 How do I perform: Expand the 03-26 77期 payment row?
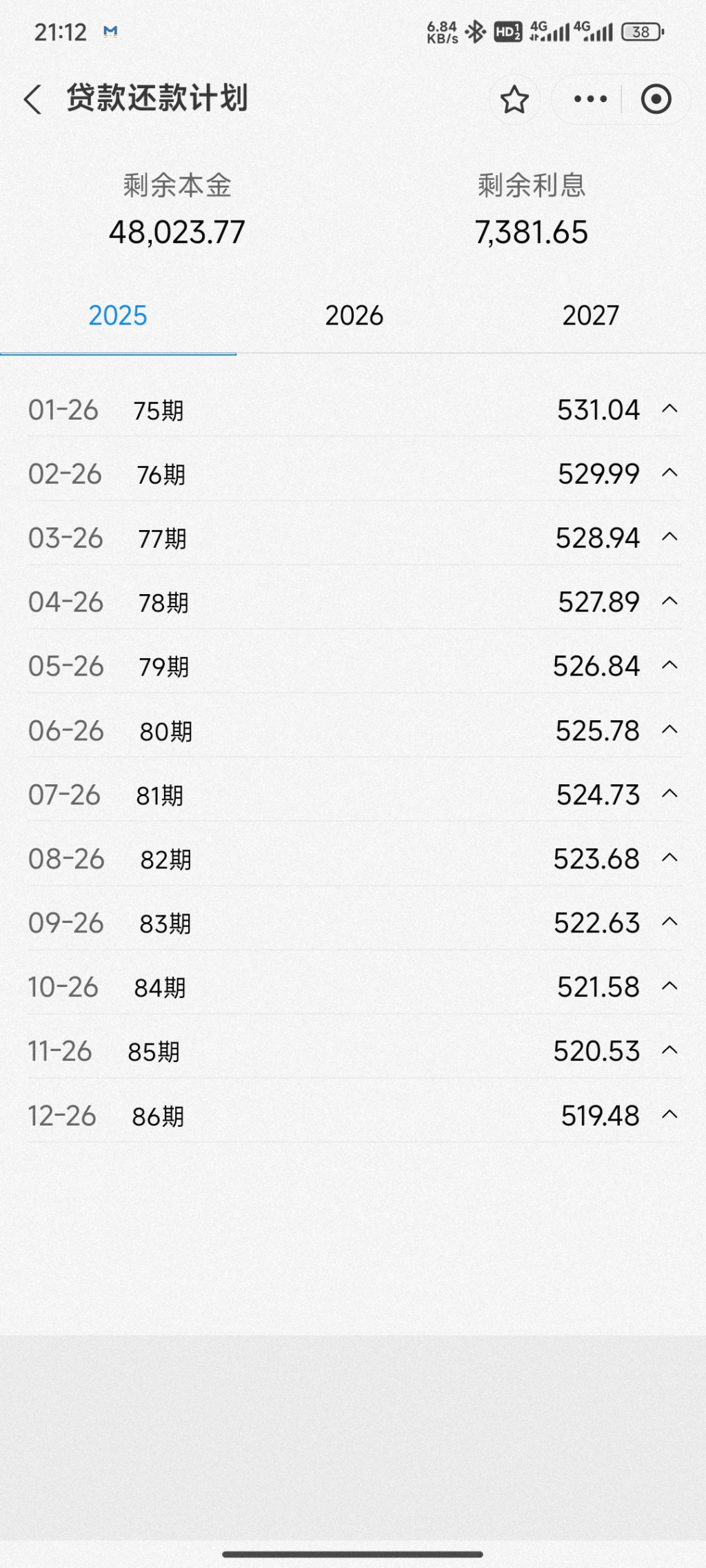pos(669,538)
